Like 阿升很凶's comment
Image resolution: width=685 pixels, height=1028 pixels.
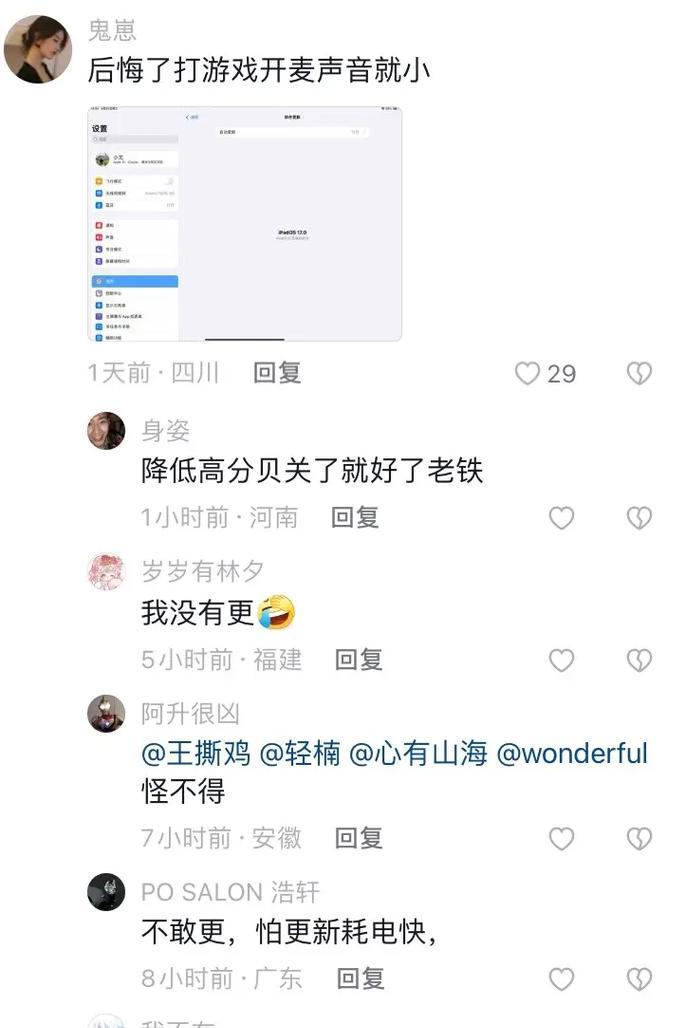562,838
